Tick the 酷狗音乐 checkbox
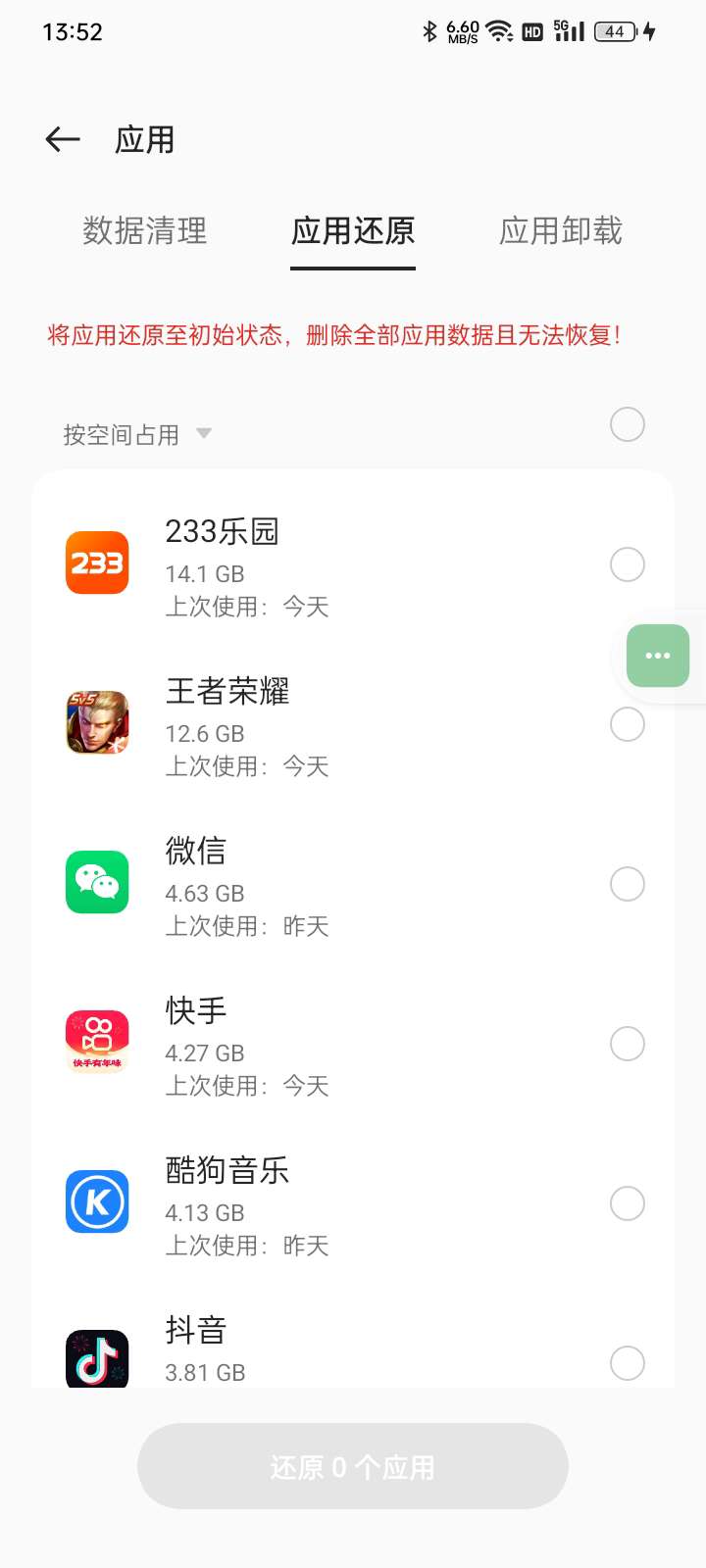Screen dimensions: 706x1568 point(628,1203)
